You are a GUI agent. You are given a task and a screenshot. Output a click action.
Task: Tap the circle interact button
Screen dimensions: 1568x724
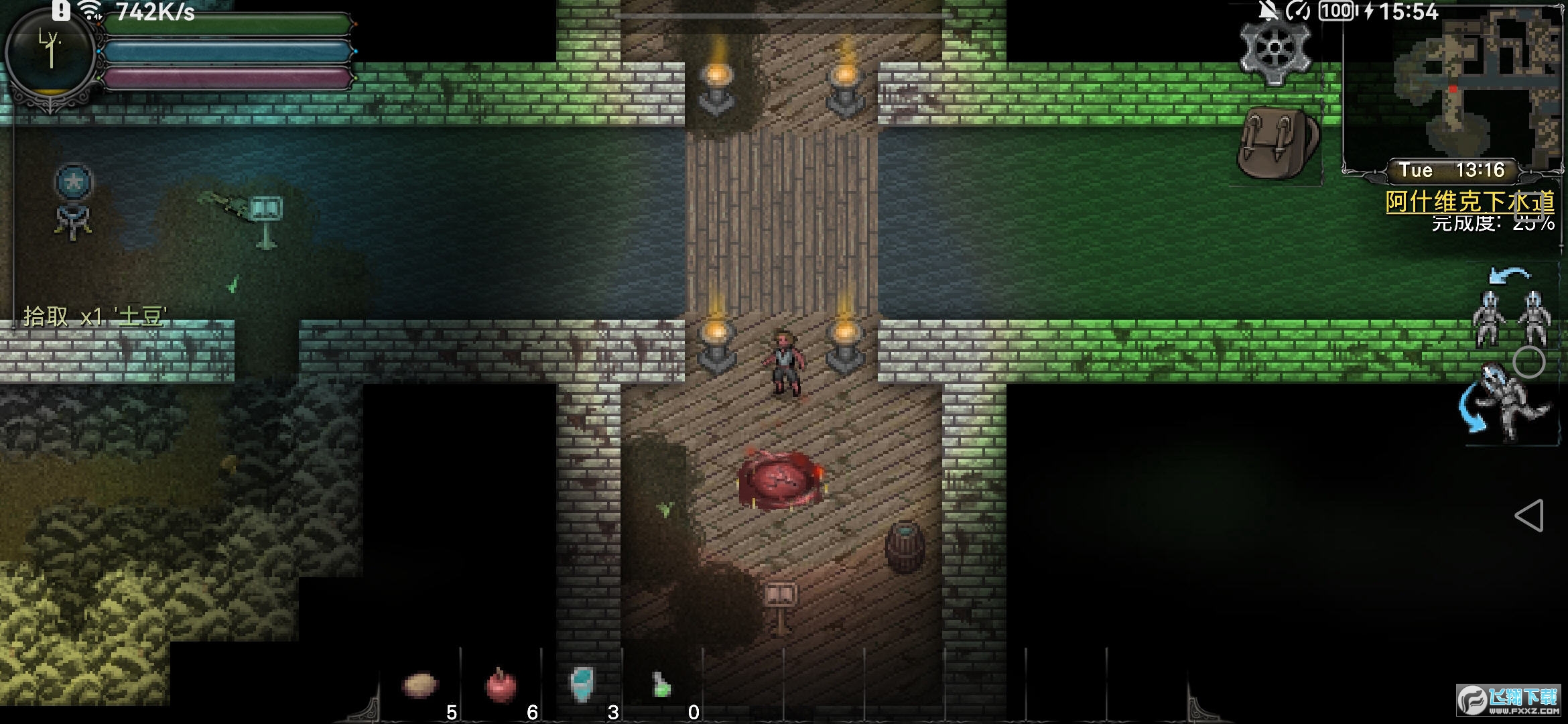click(1528, 363)
